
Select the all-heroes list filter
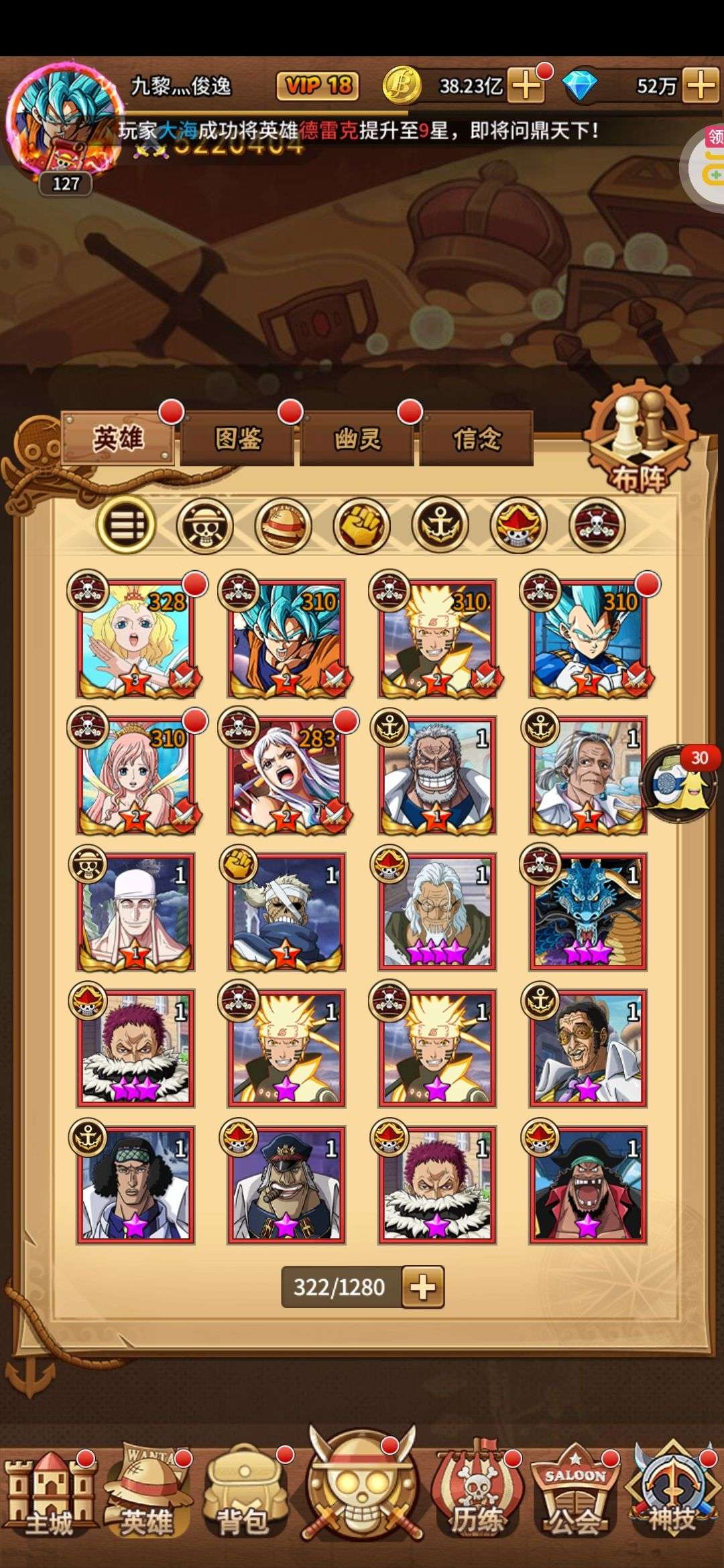[x=126, y=524]
